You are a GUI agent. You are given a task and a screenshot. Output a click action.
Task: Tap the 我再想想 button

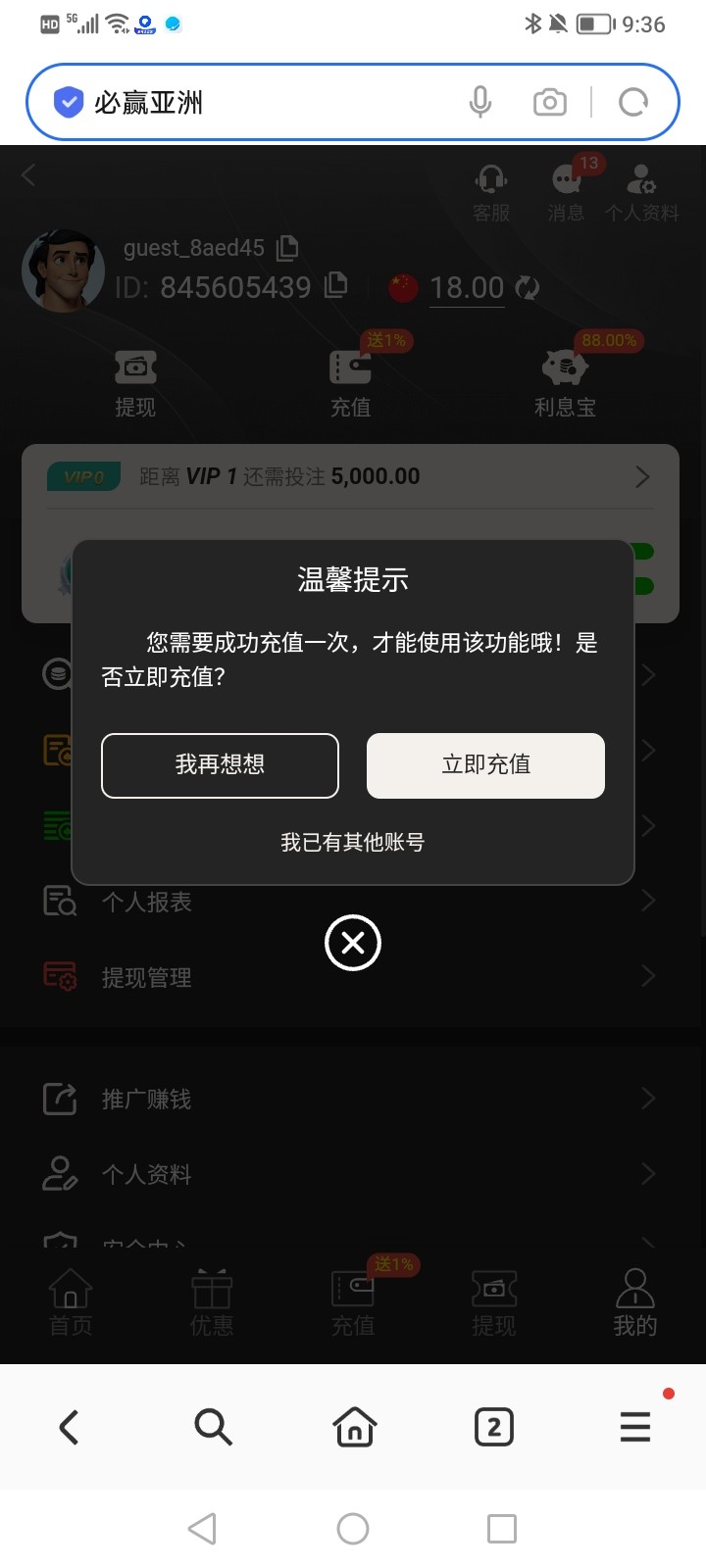pos(220,765)
